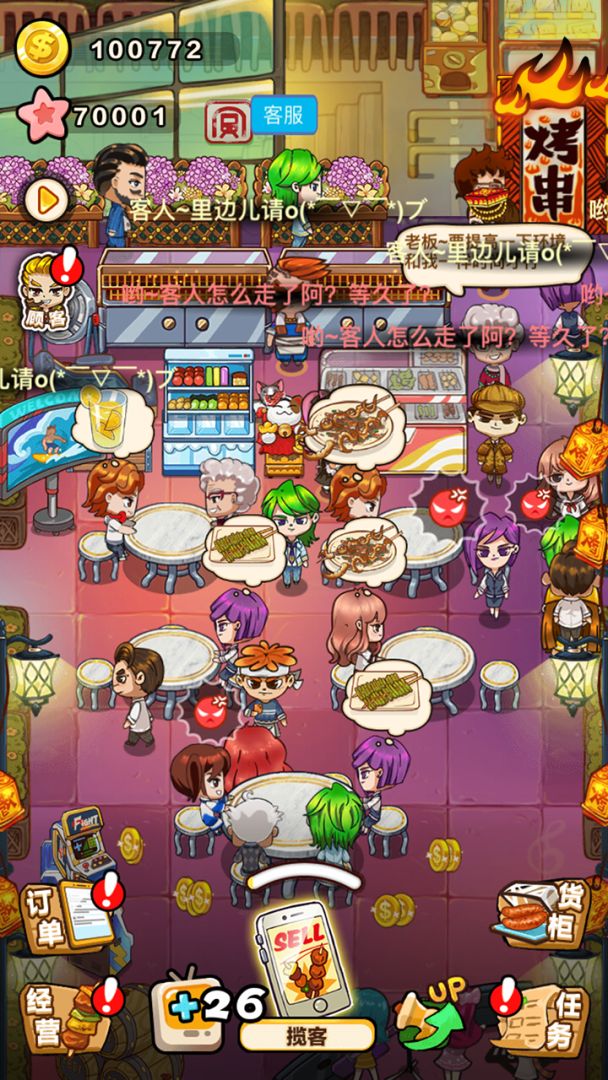Tap the red seal icon beside 客服
The width and height of the screenshot is (608, 1080).
click(228, 122)
